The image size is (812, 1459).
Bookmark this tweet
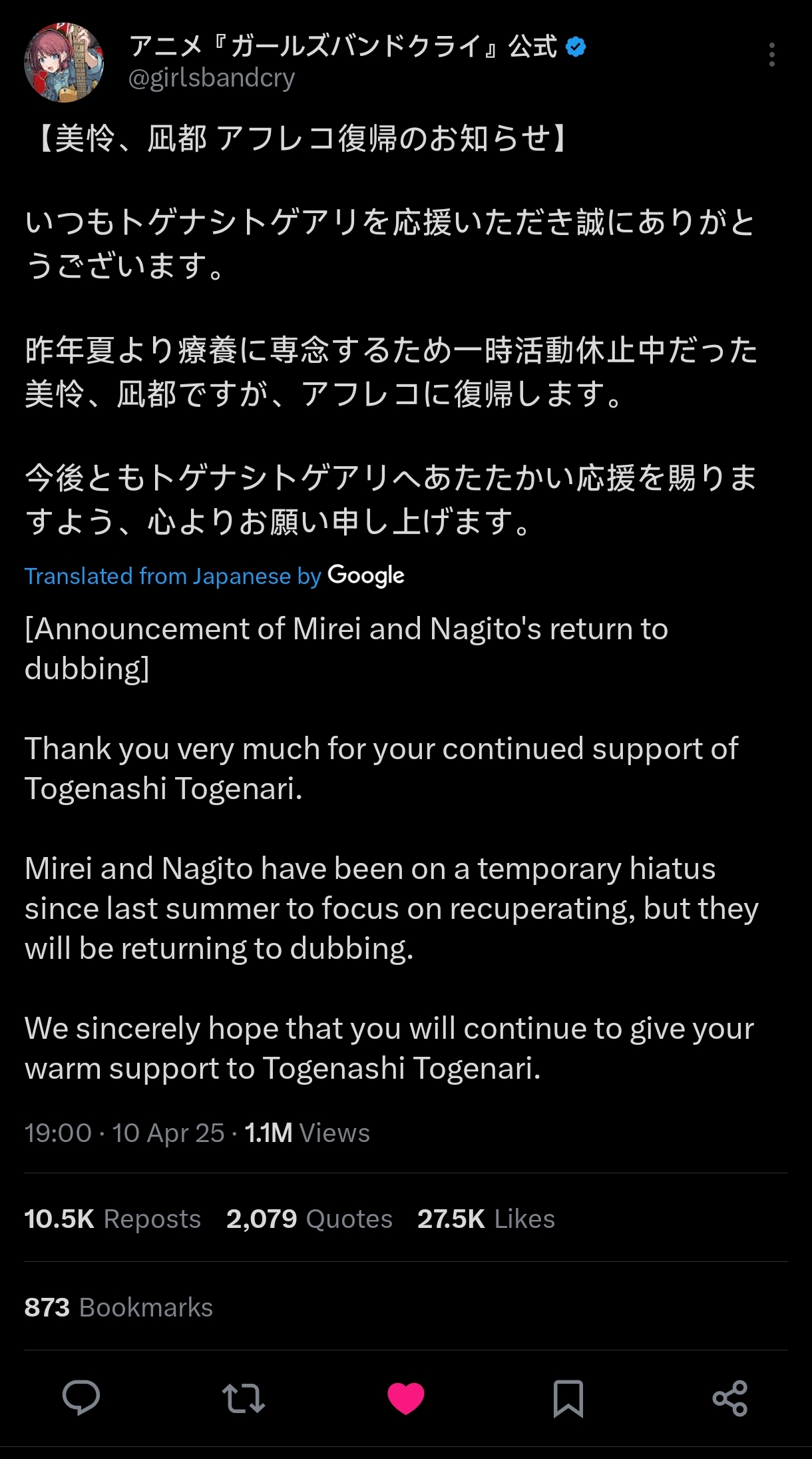(568, 1398)
